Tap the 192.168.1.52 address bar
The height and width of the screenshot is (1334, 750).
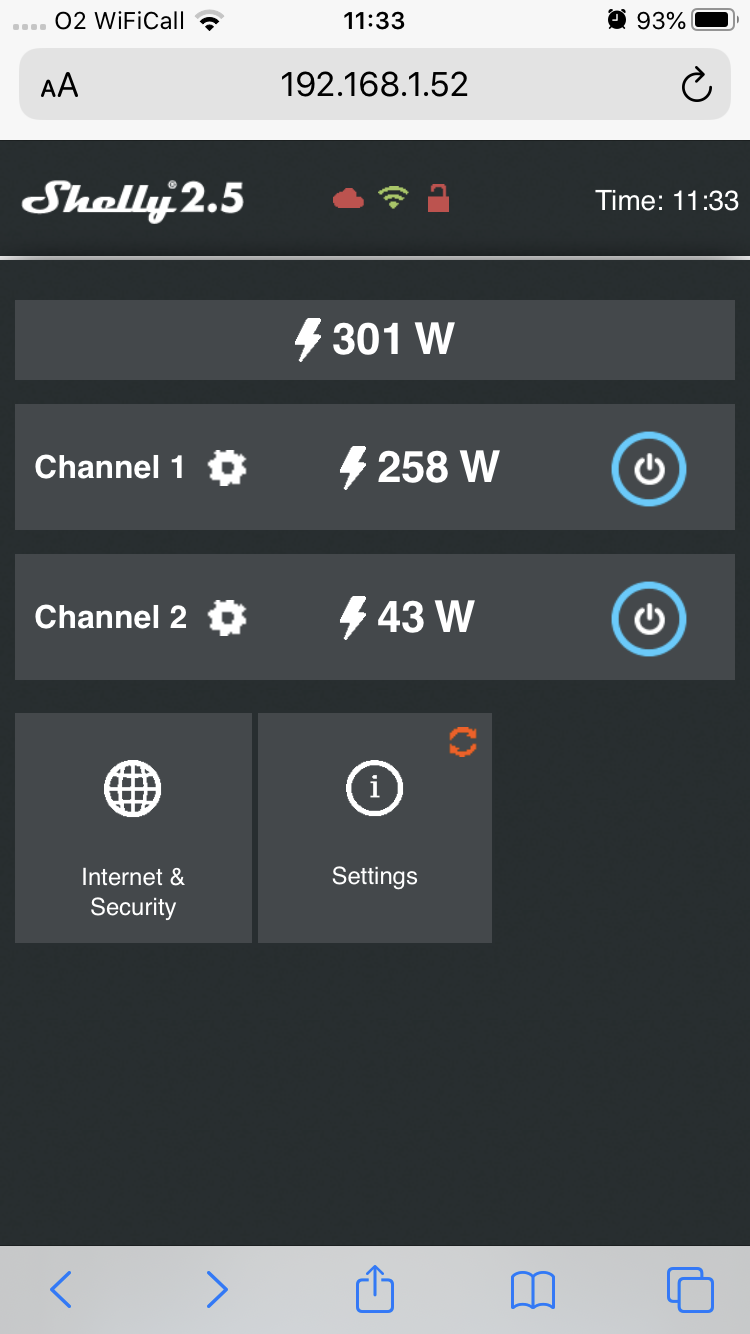(x=375, y=84)
